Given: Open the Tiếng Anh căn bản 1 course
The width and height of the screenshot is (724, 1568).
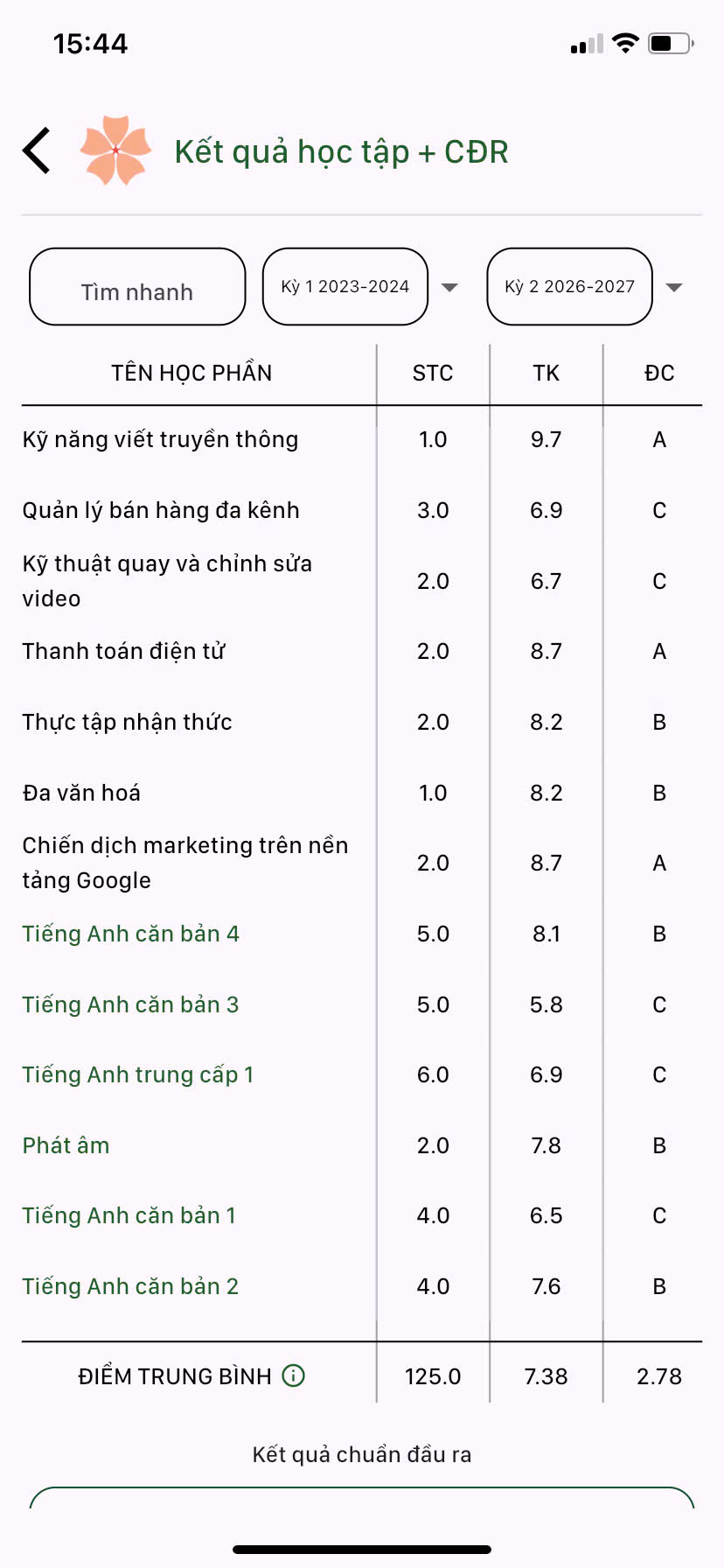Looking at the screenshot, I should 129,1215.
